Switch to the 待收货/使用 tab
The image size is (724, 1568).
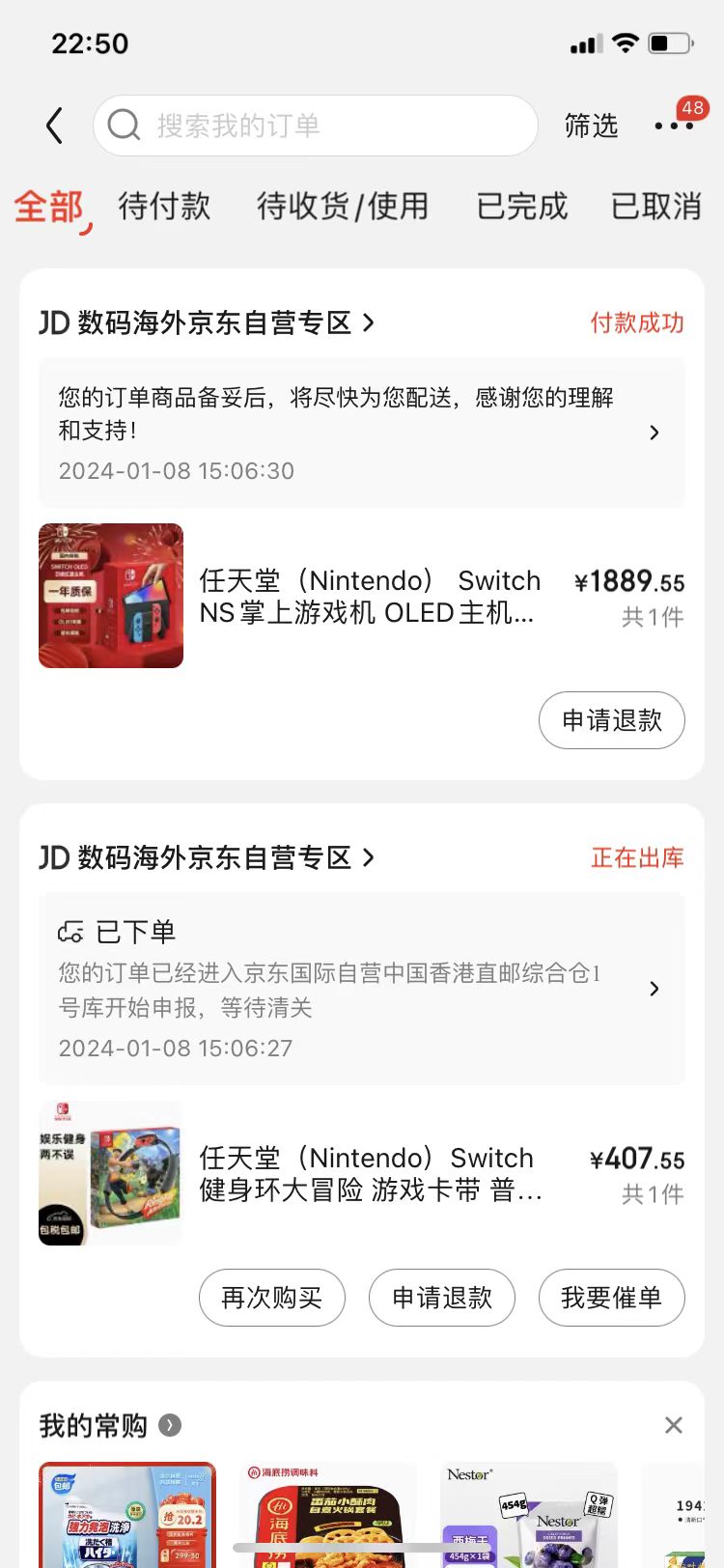(x=342, y=206)
